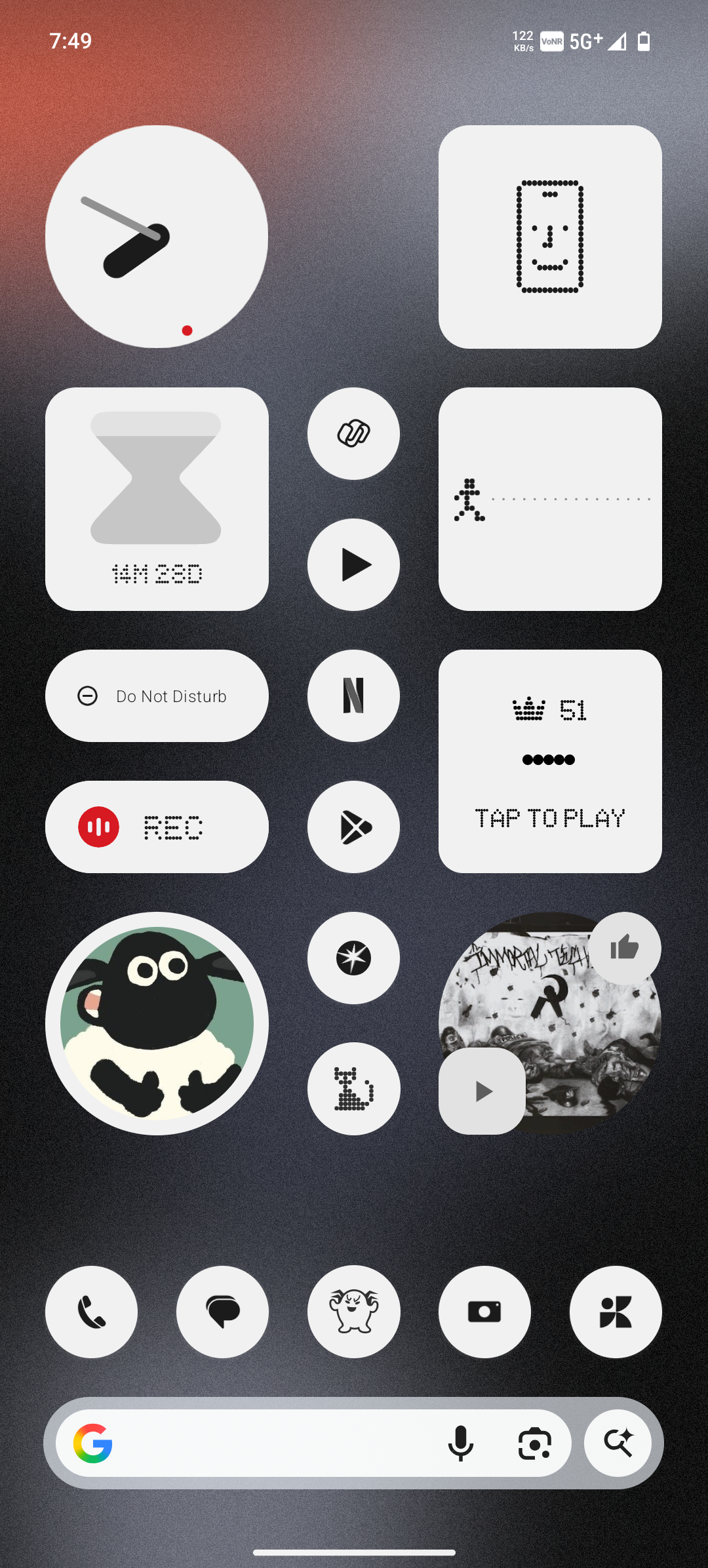Open the analog clock widget
Image resolution: width=708 pixels, height=1568 pixels.
(157, 237)
